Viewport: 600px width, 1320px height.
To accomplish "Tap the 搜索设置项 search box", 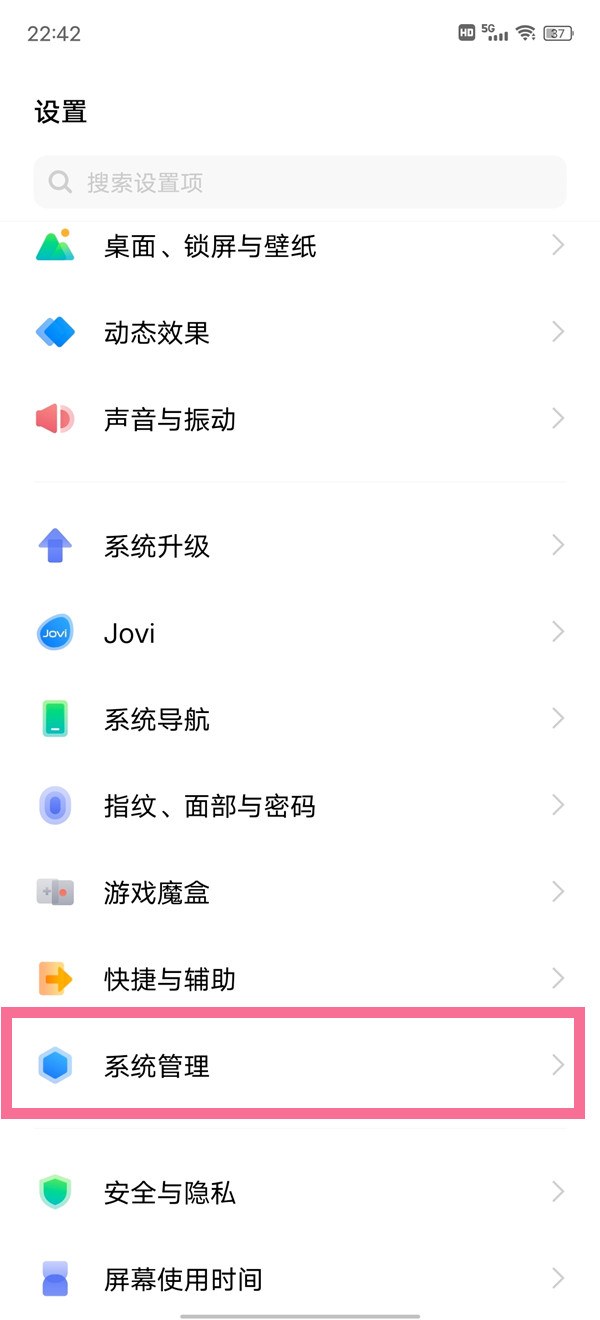I will coord(300,182).
